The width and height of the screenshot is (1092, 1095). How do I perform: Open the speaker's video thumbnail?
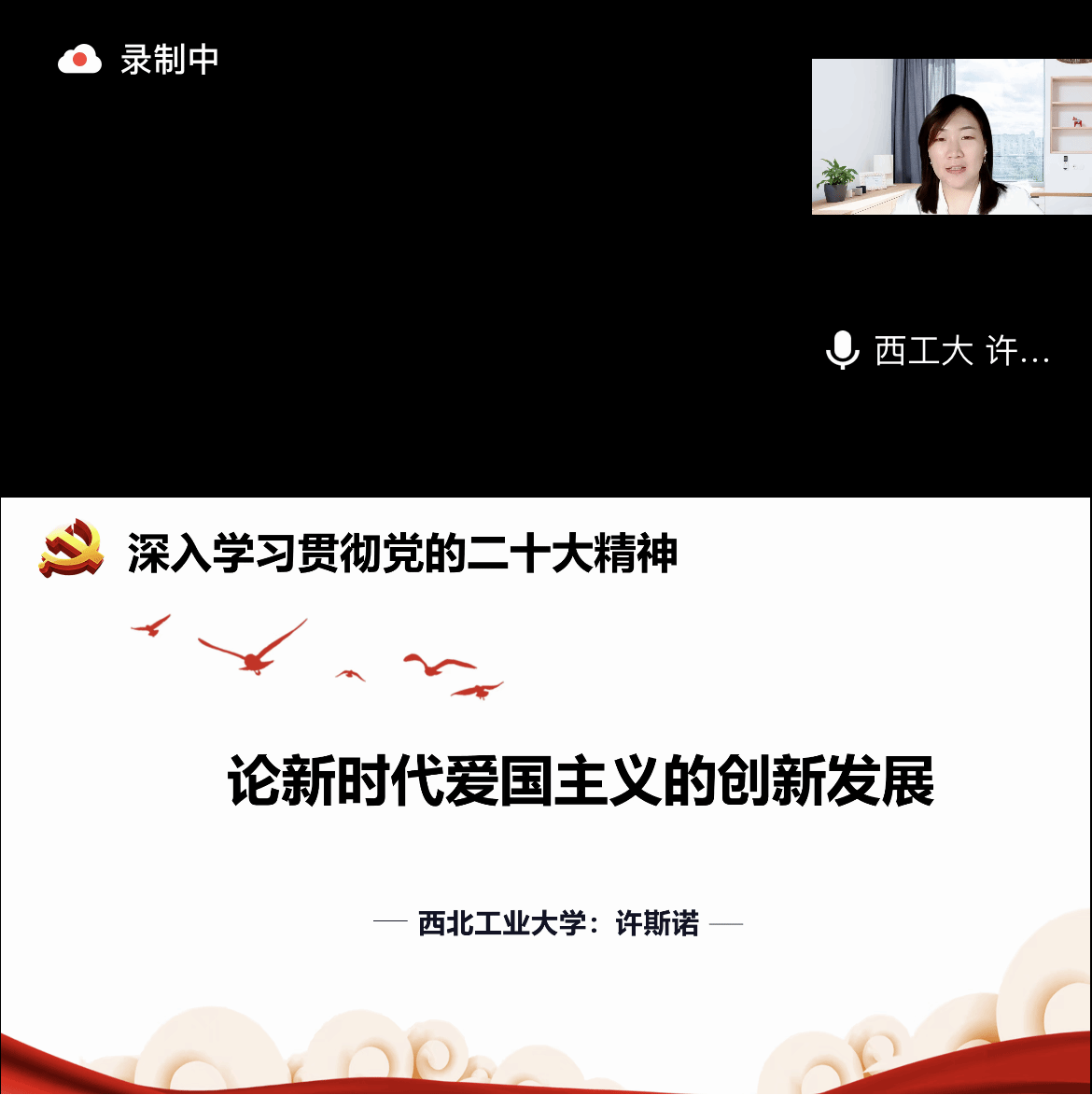[x=939, y=137]
